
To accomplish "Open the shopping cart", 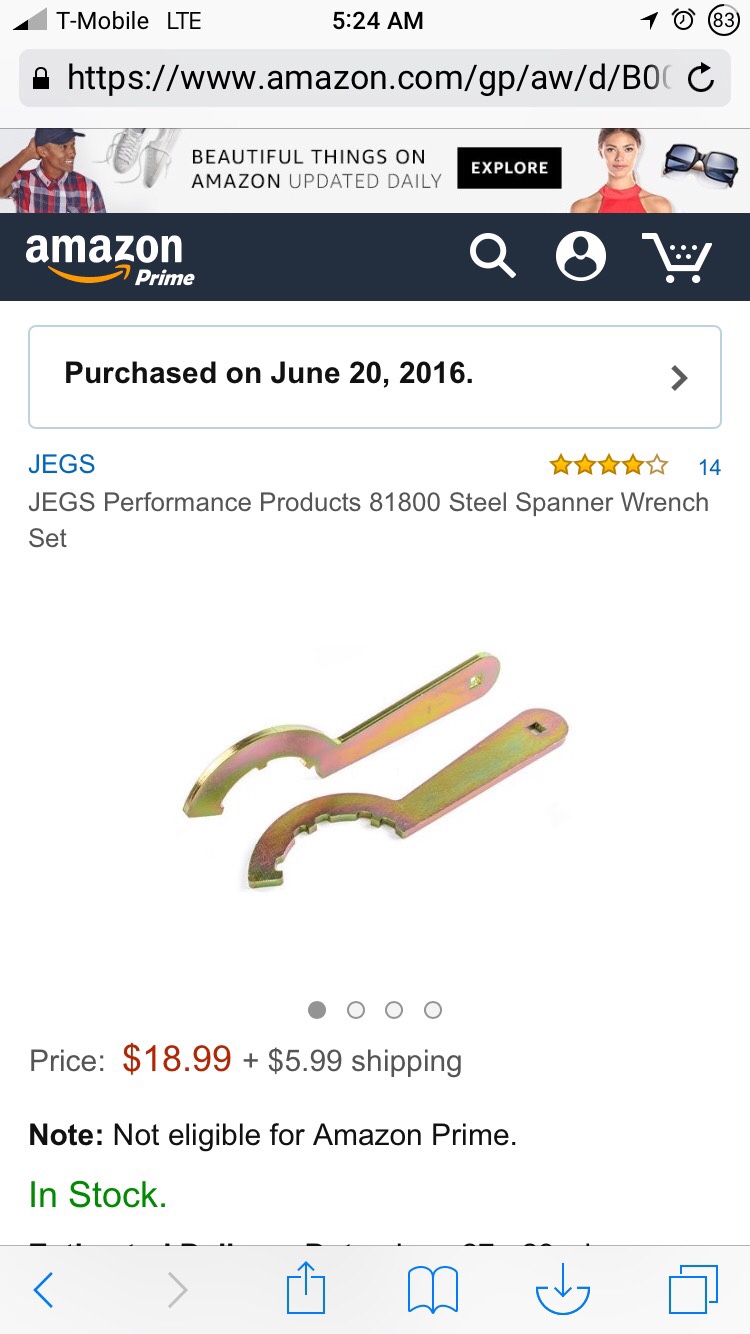I will [677, 257].
